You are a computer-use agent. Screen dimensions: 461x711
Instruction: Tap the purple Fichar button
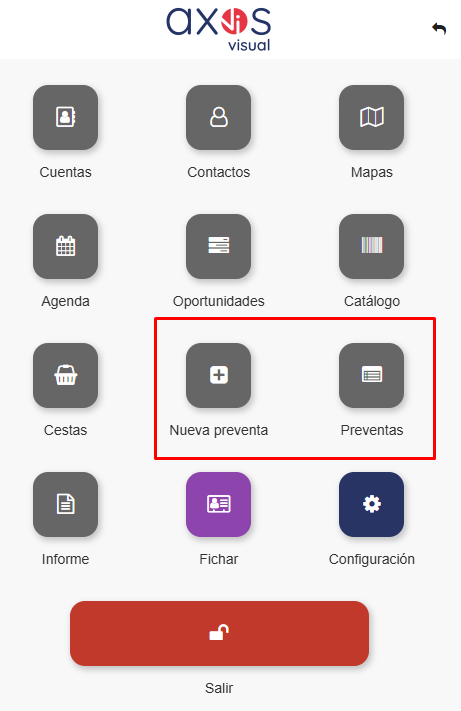coord(218,504)
